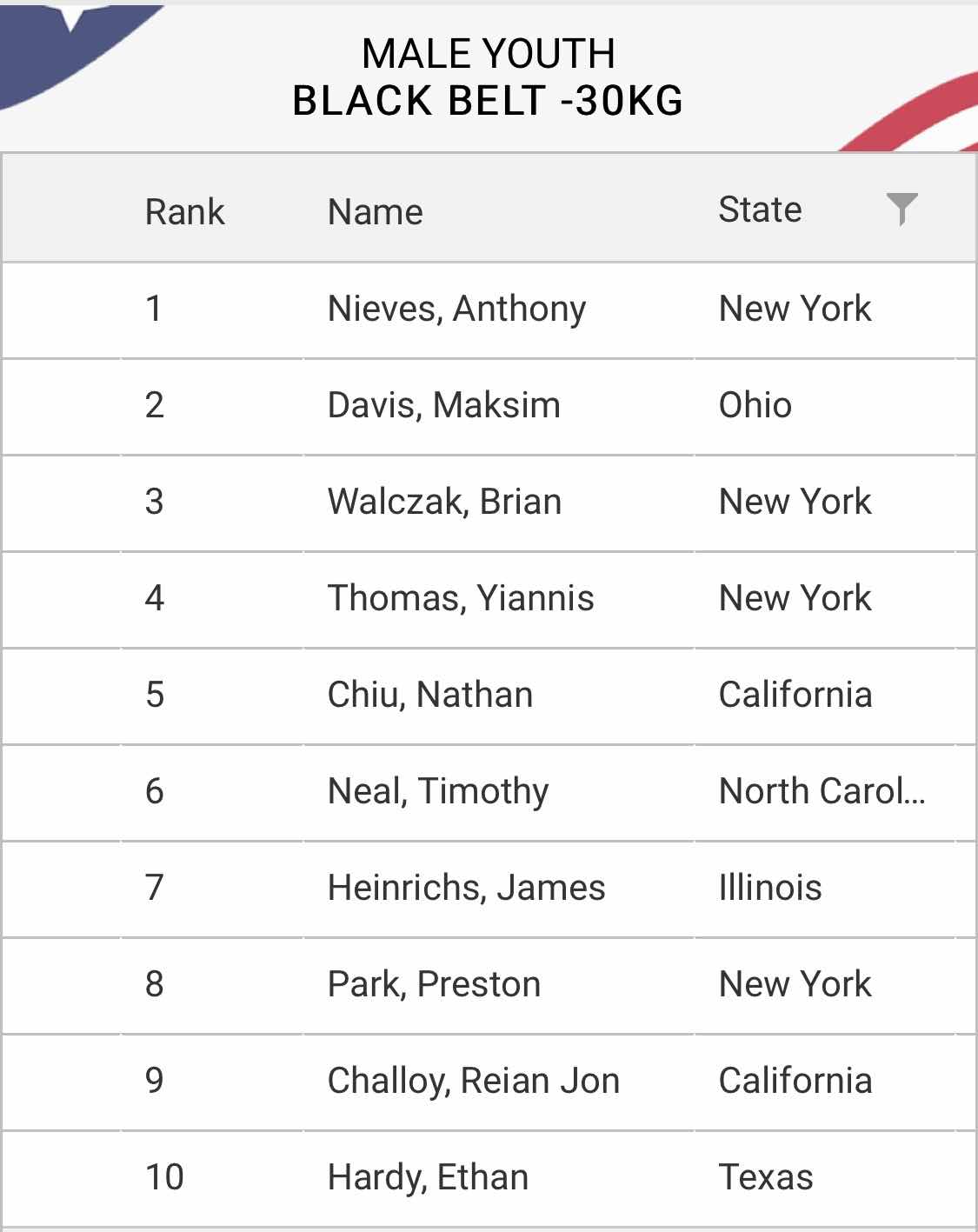978x1232 pixels.
Task: Sort the table by Rank header
Action: point(184,211)
